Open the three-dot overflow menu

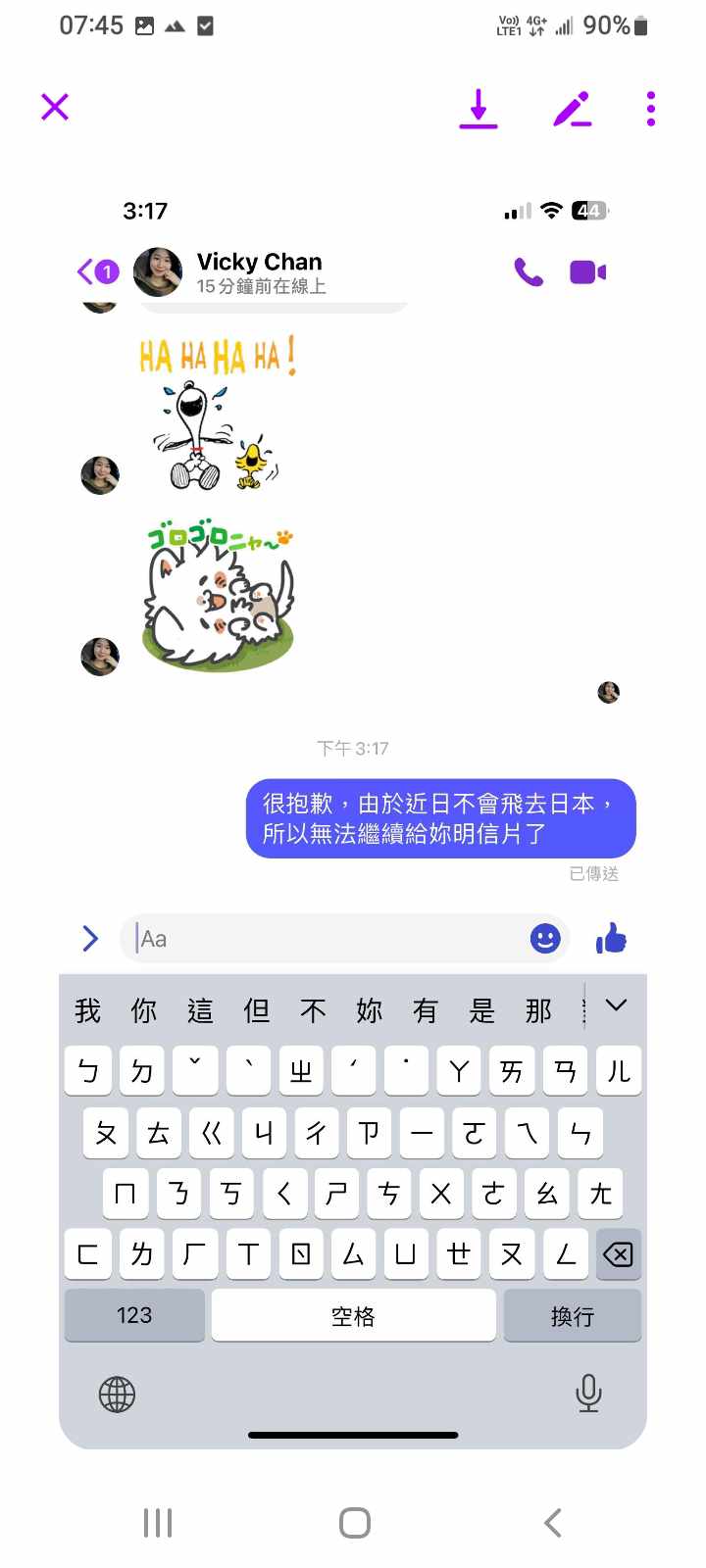tap(651, 108)
